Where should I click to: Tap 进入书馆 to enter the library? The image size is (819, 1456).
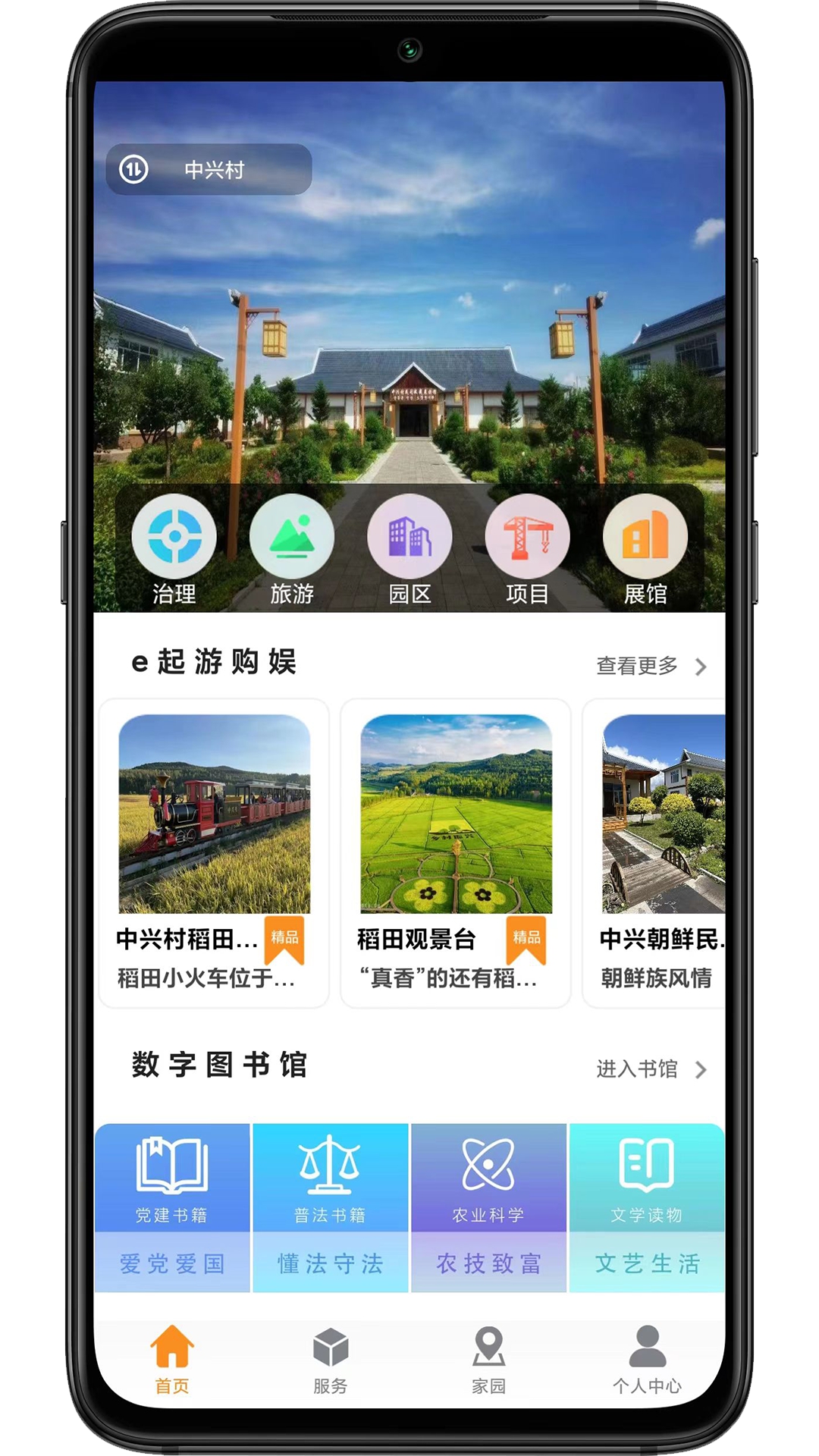(x=651, y=1069)
